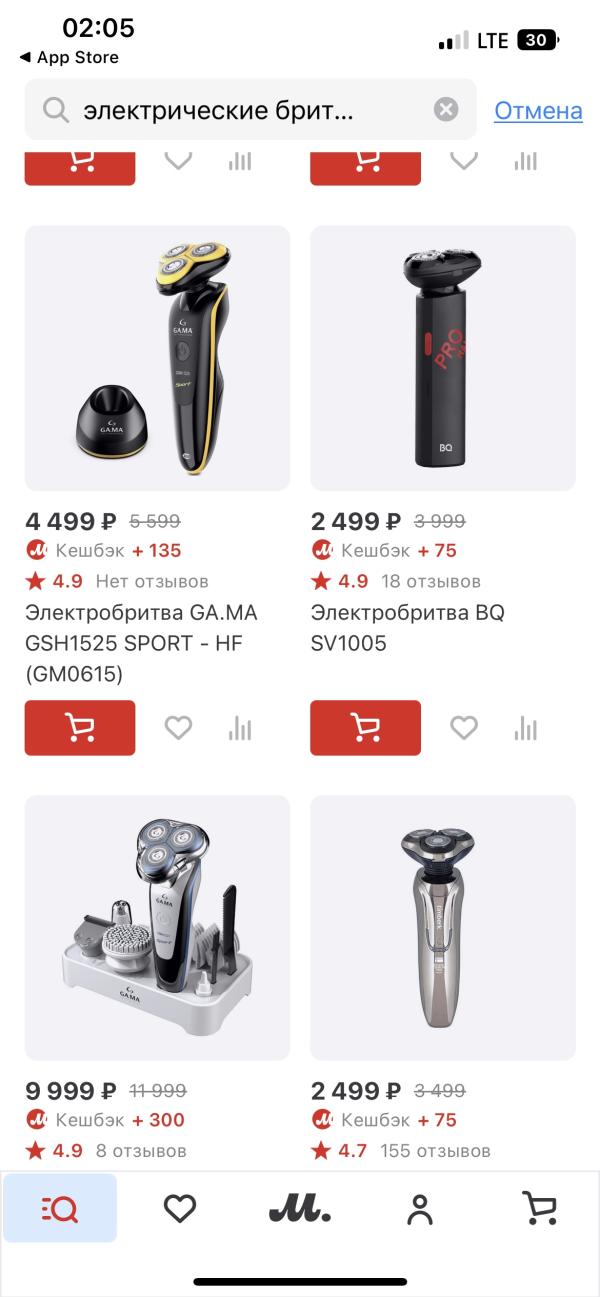Open Электробритва BQ SV1005 product card

[x=443, y=358]
